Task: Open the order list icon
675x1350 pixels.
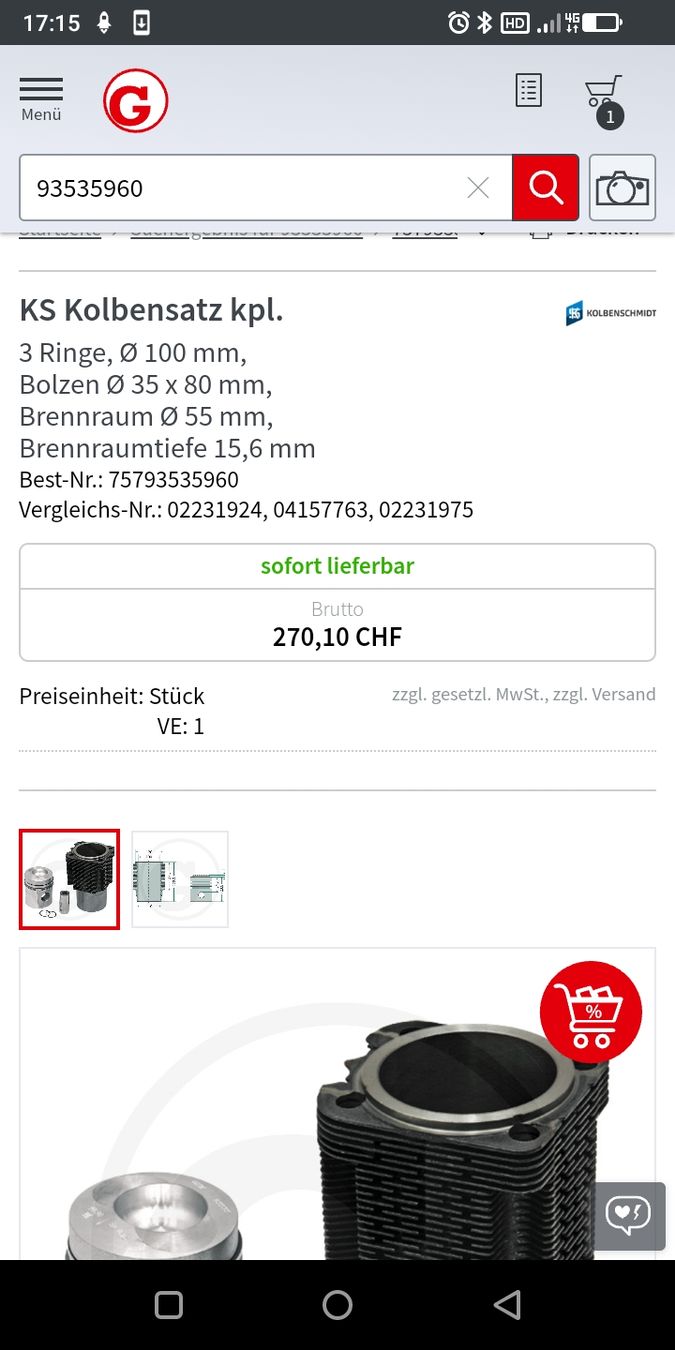Action: [528, 91]
